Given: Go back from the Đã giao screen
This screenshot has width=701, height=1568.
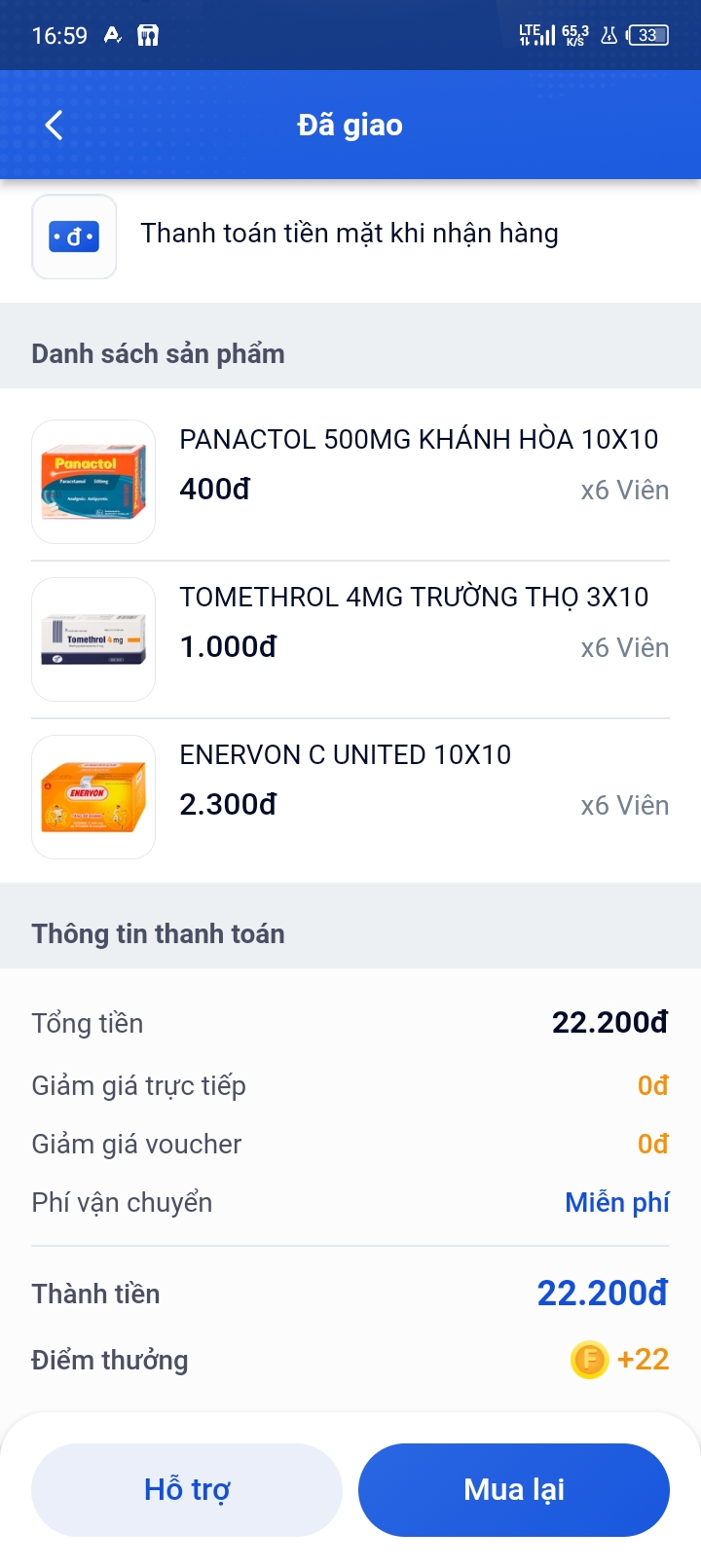Looking at the screenshot, I should click(55, 125).
